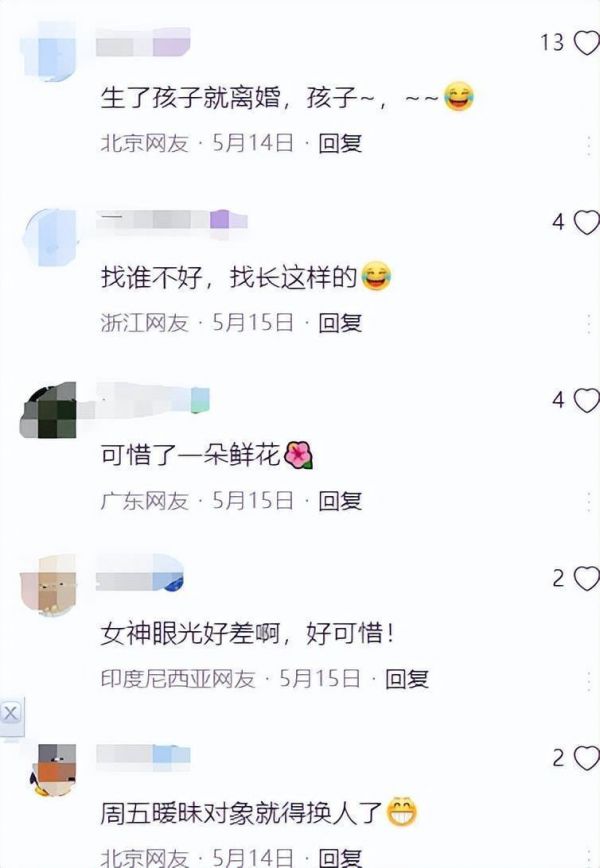Like the comment '可惜了一朵鲜花'
The height and width of the screenshot is (868, 600).
tap(584, 400)
